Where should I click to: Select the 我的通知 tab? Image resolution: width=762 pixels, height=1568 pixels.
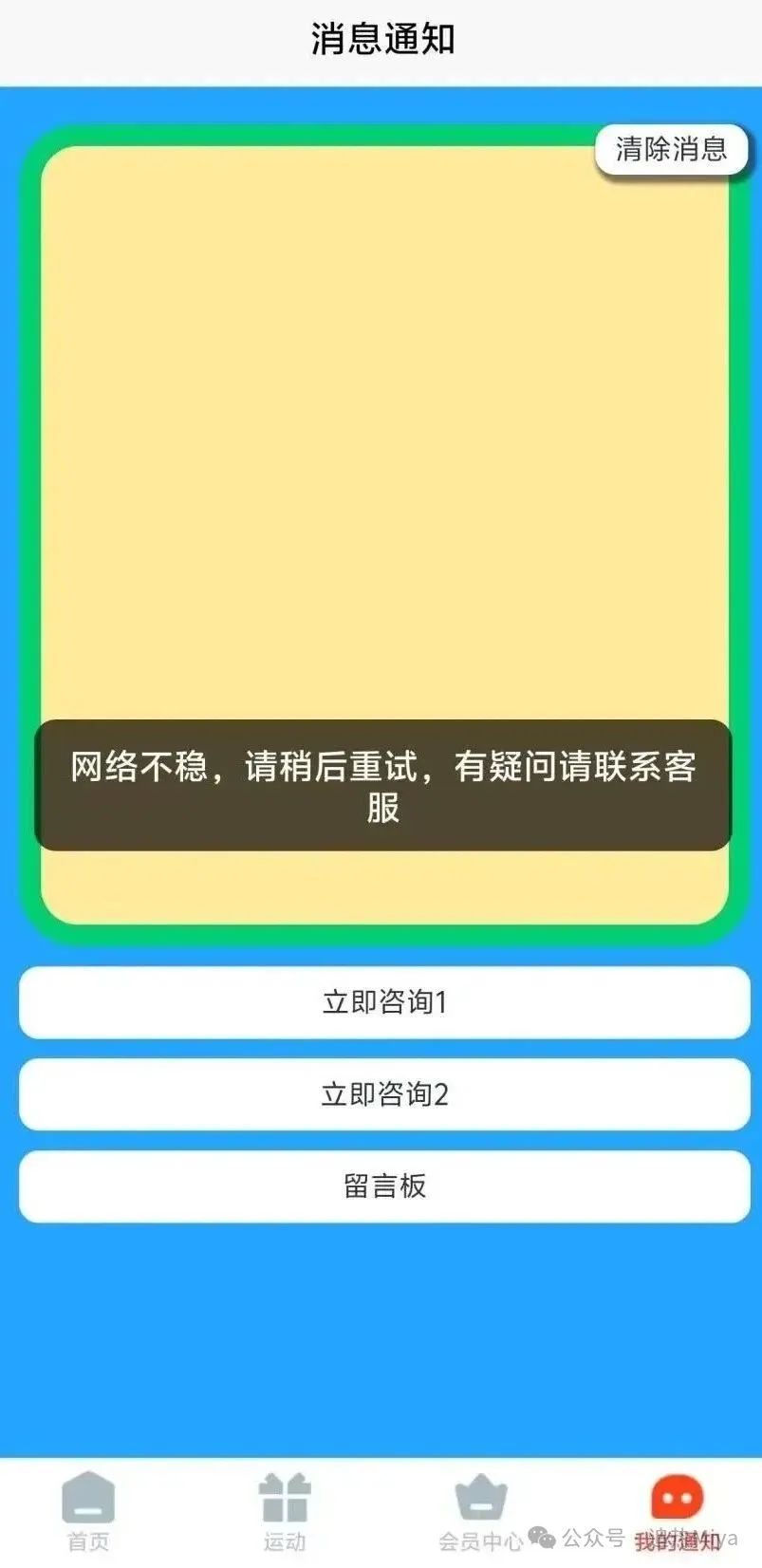click(x=677, y=1510)
